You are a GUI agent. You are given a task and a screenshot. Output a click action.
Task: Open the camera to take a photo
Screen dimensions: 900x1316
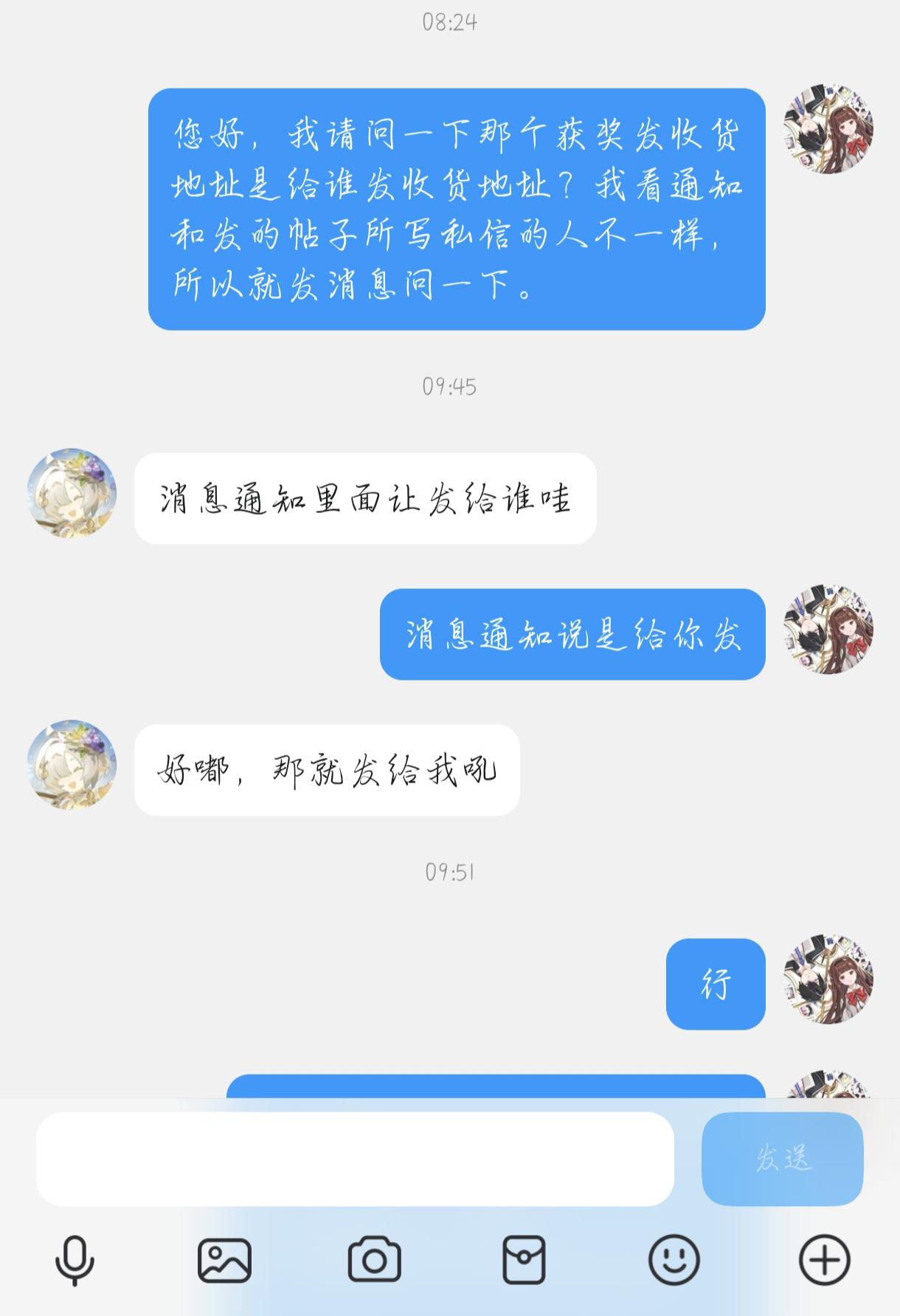(x=374, y=1260)
